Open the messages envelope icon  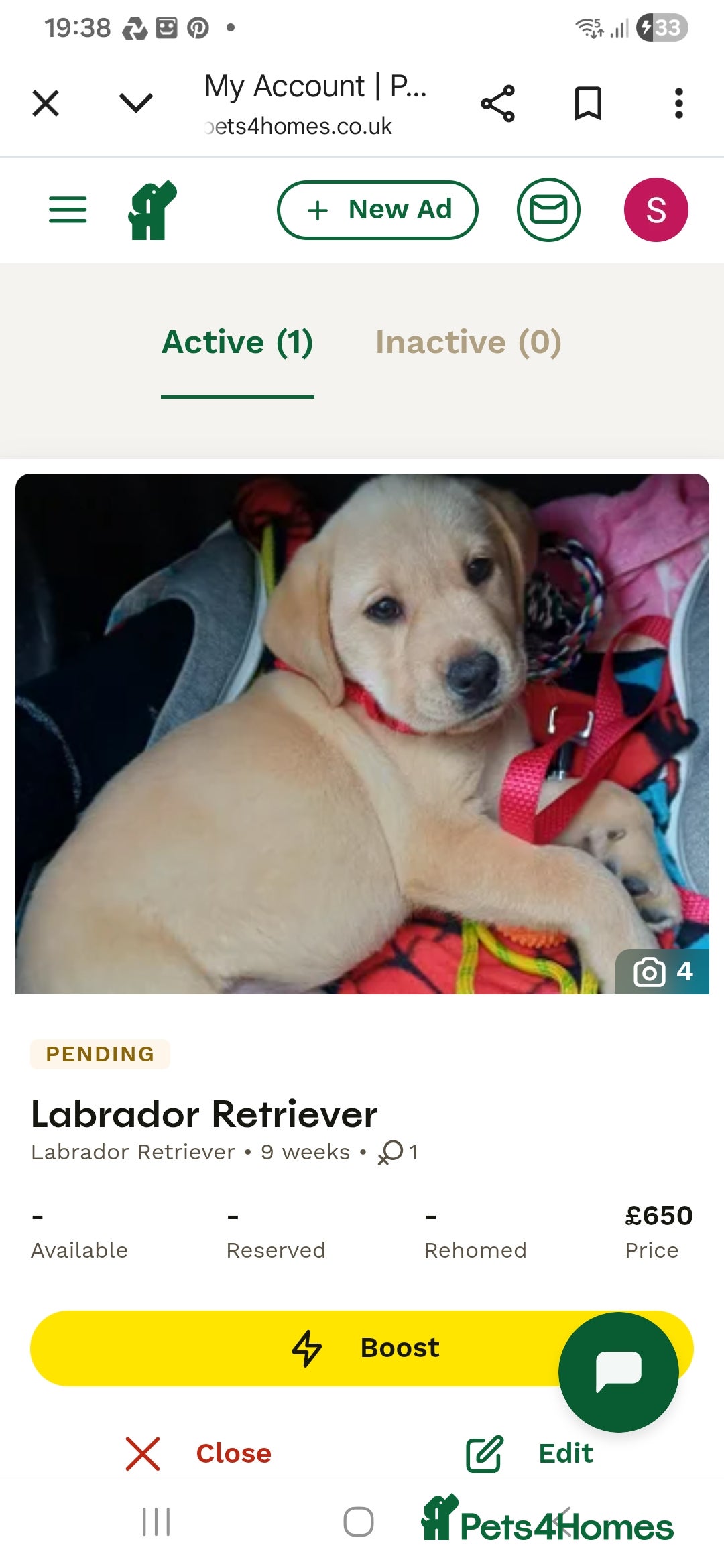click(x=548, y=209)
